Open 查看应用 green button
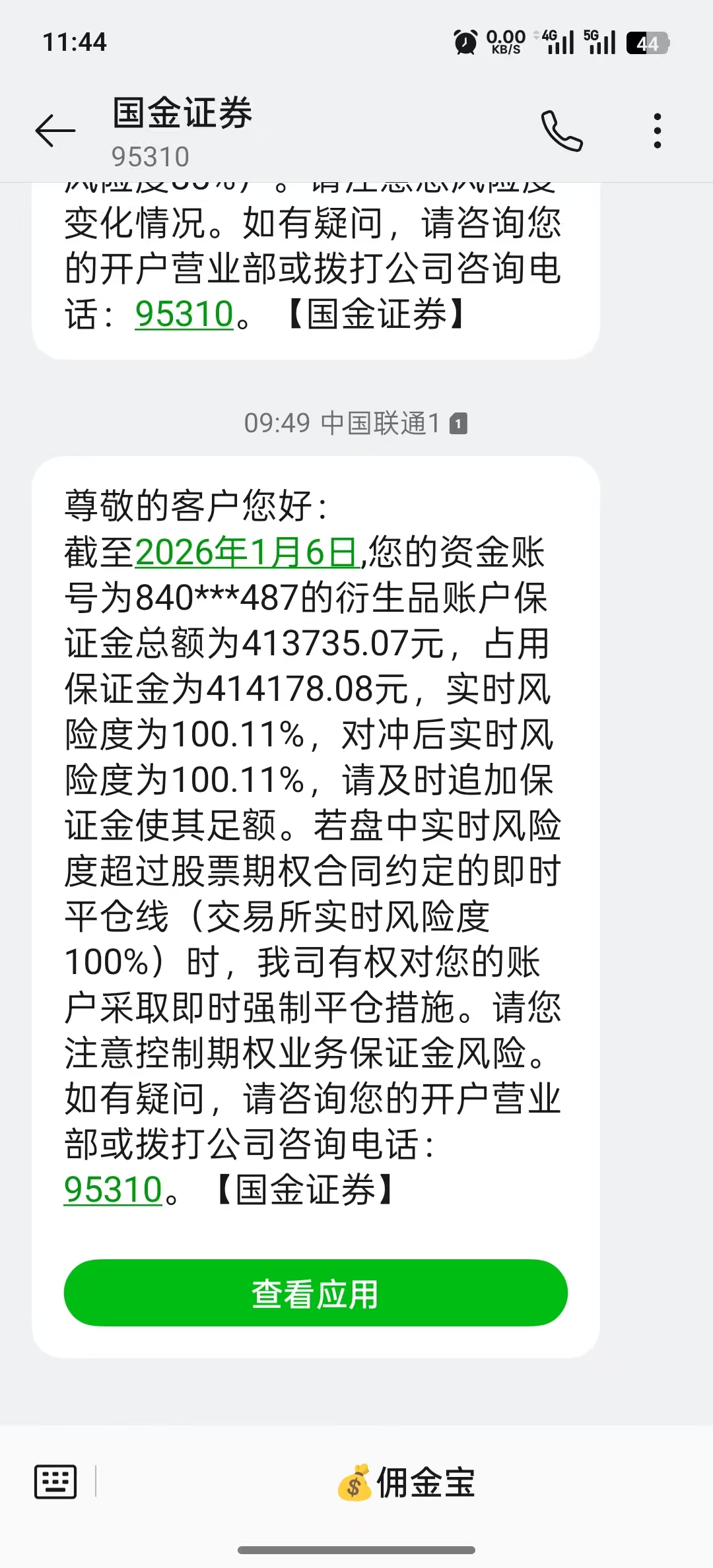Screen dimensions: 713x1568 (x=316, y=1293)
